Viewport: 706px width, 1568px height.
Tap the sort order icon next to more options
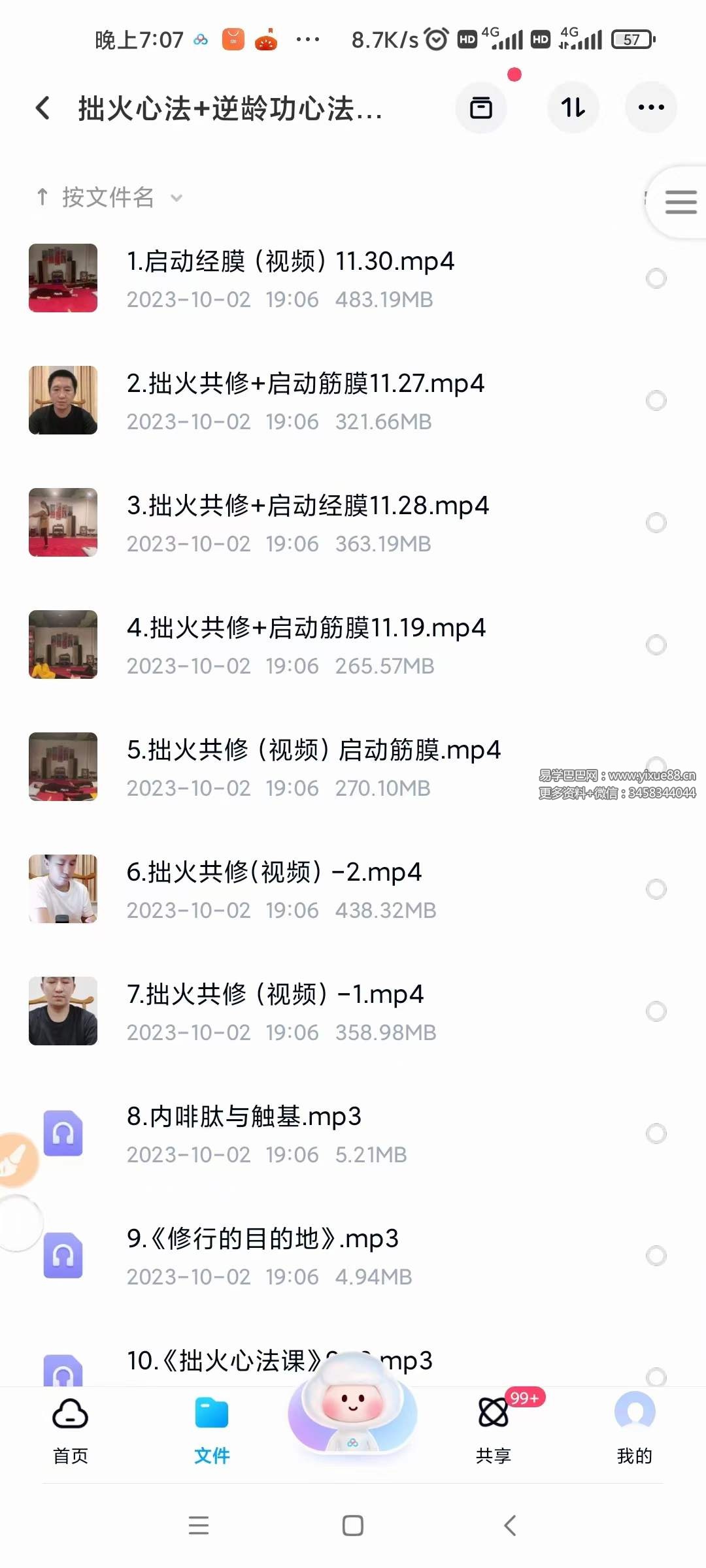click(573, 108)
